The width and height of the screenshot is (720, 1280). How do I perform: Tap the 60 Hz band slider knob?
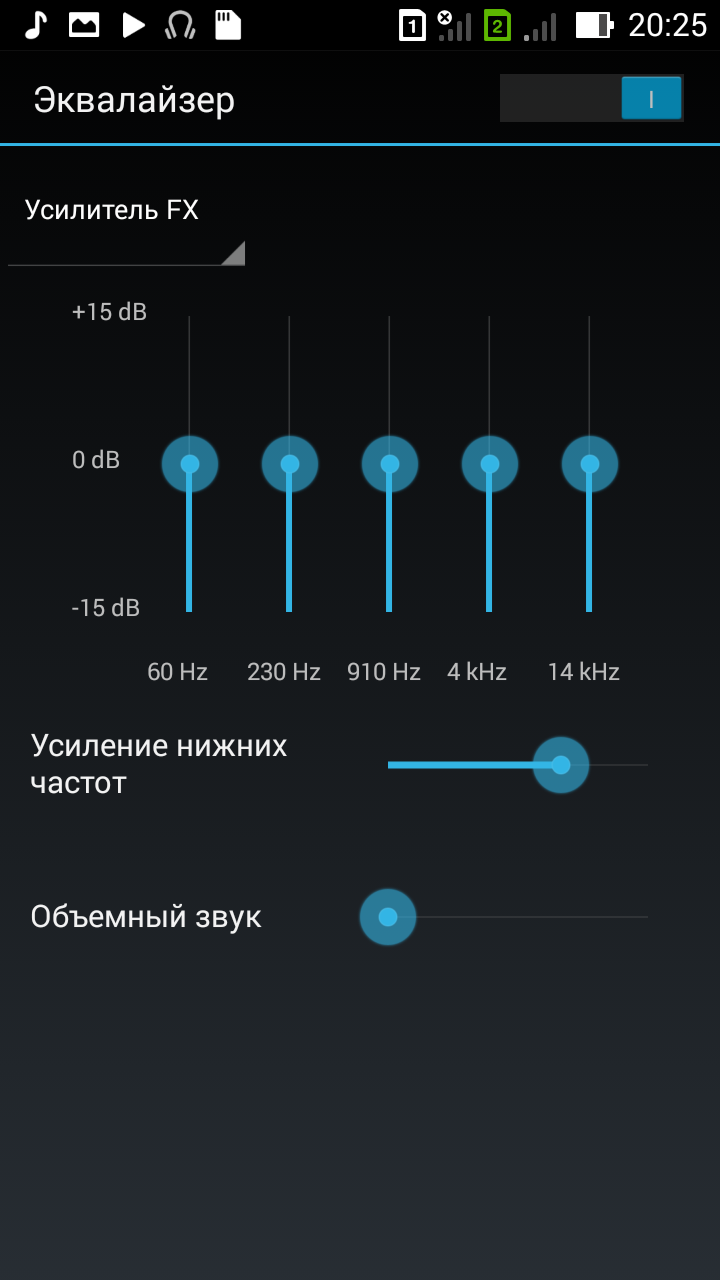pos(190,464)
